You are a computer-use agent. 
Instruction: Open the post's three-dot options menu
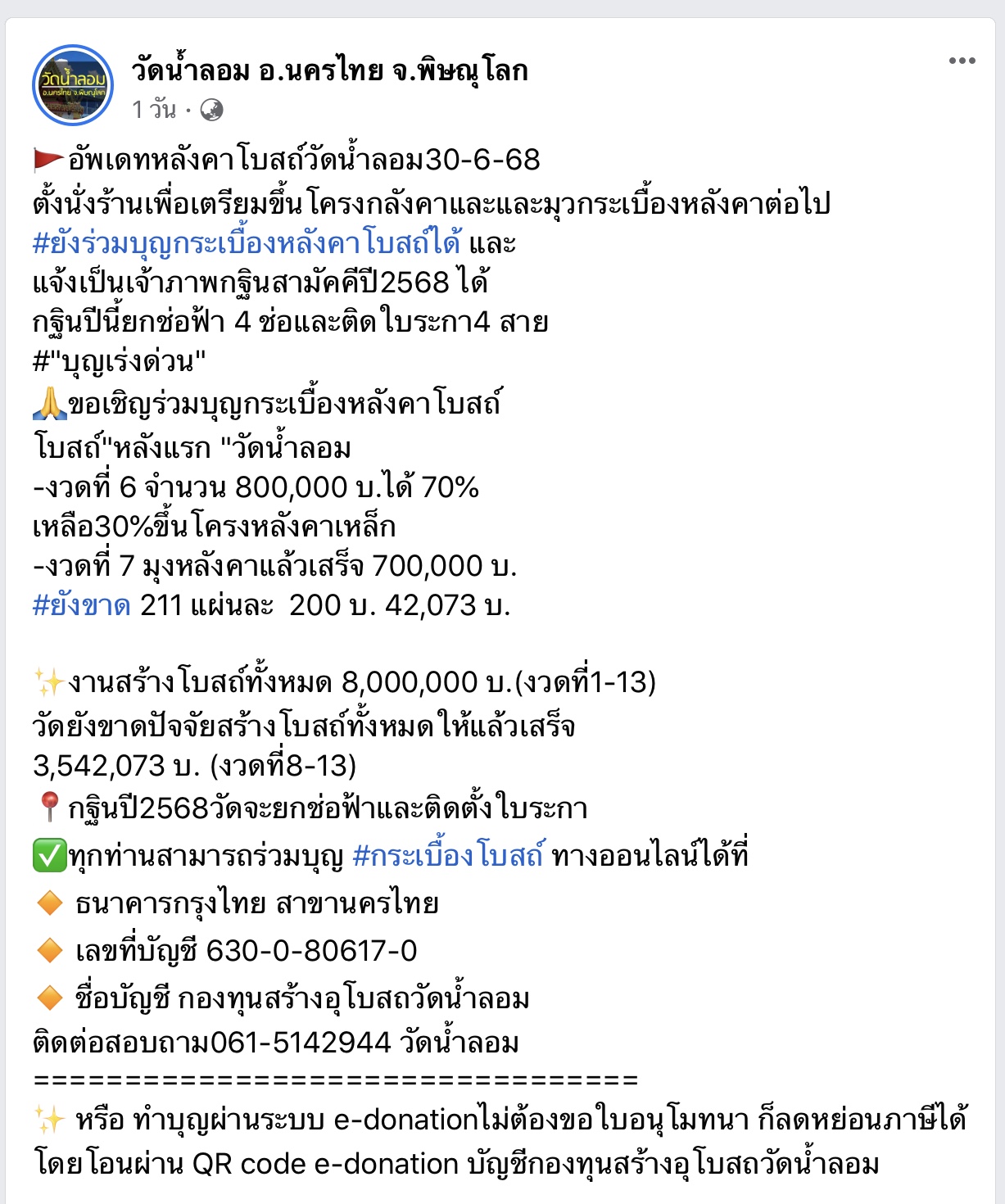pyautogui.click(x=962, y=61)
